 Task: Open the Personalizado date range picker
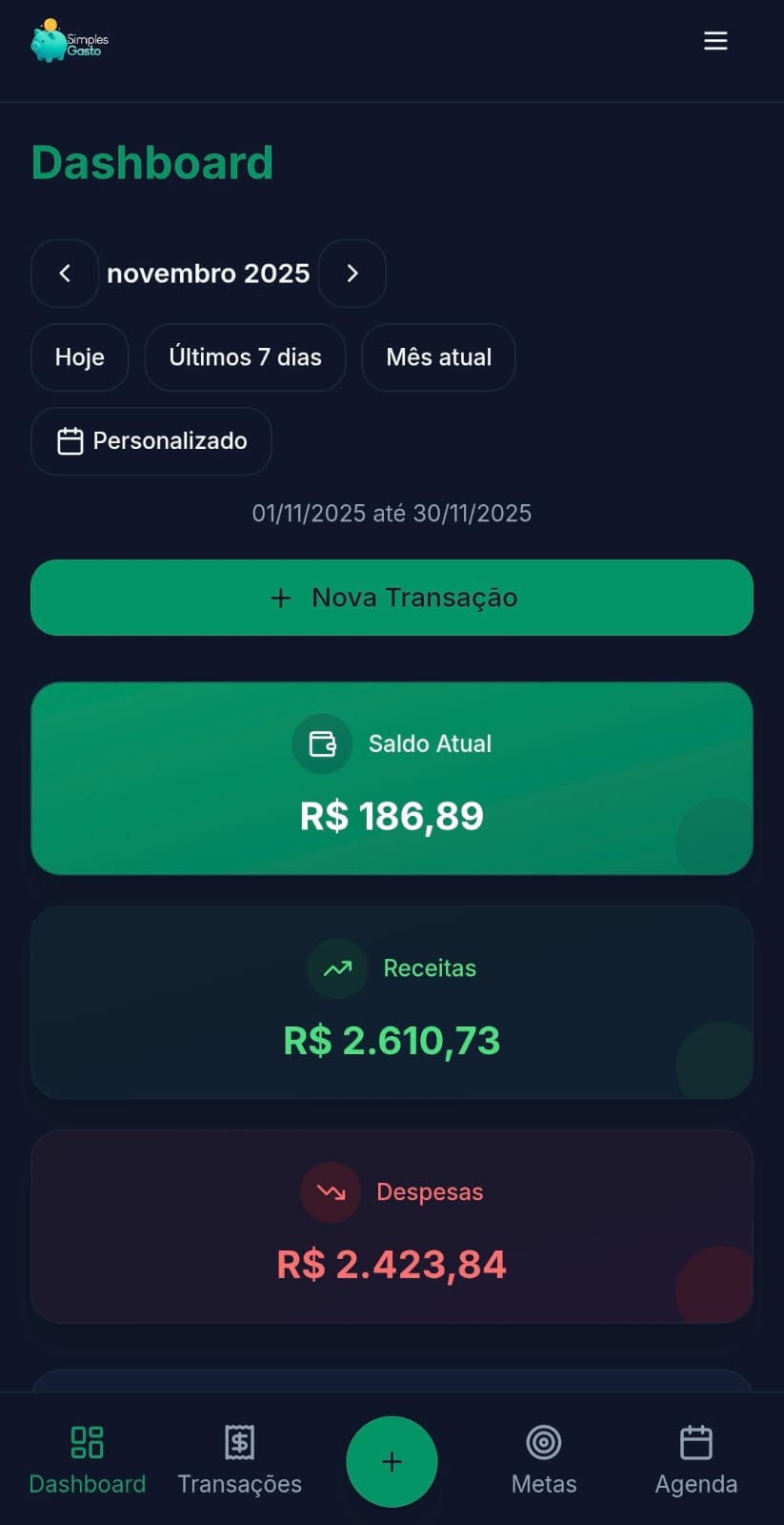[x=151, y=440]
